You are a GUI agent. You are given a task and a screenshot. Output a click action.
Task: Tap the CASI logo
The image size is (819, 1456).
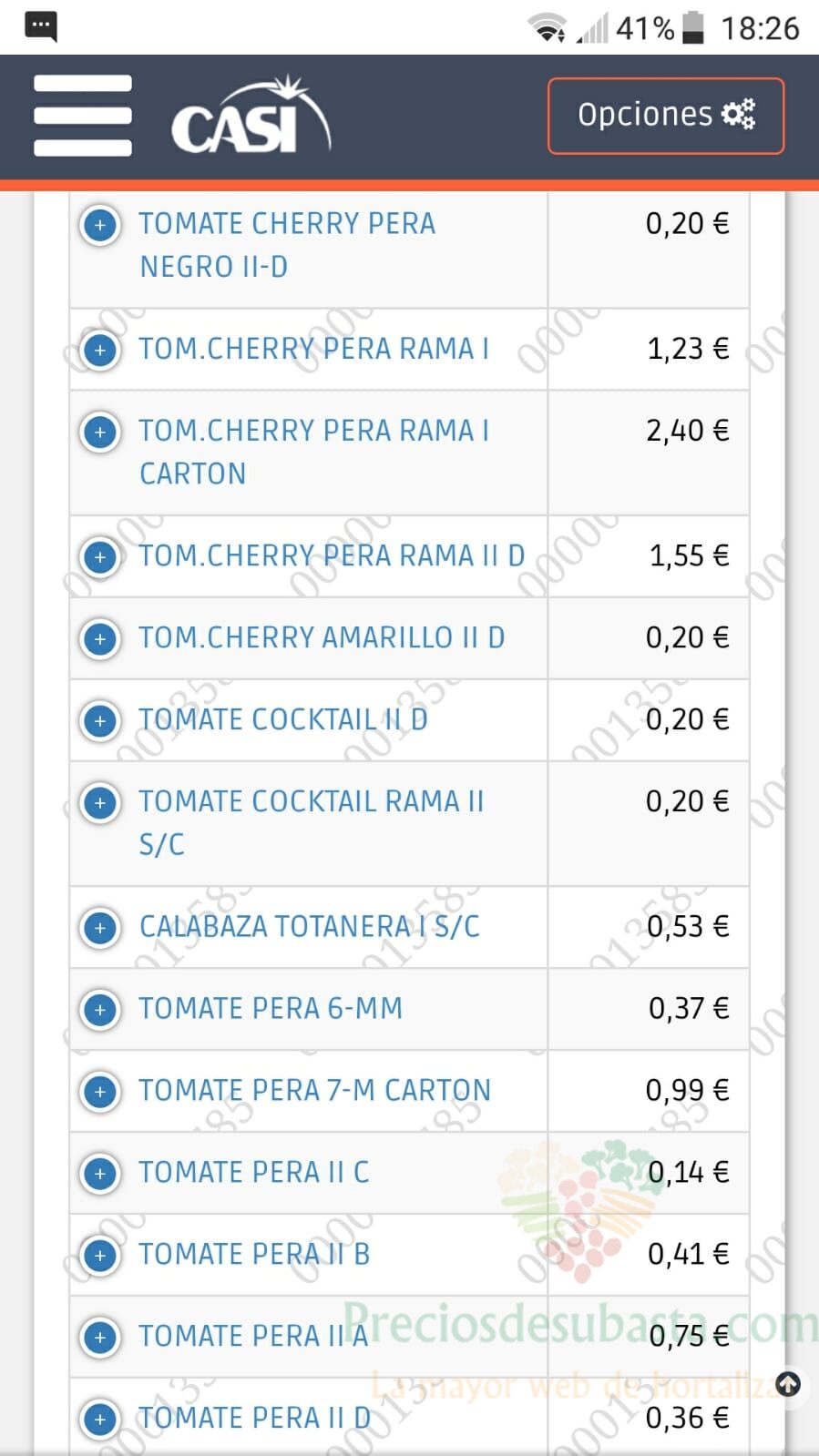coord(251,116)
